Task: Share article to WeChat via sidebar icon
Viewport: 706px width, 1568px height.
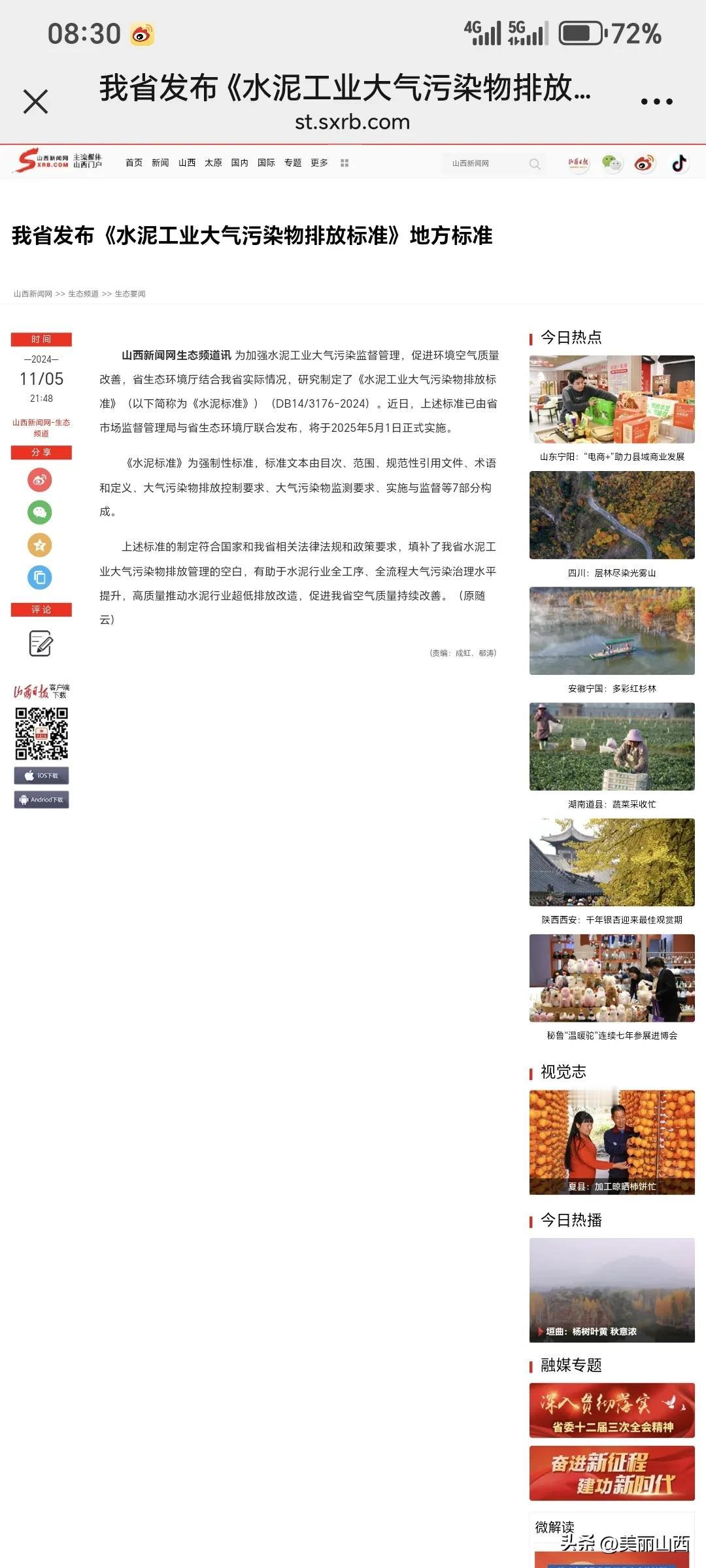Action: 41,512
